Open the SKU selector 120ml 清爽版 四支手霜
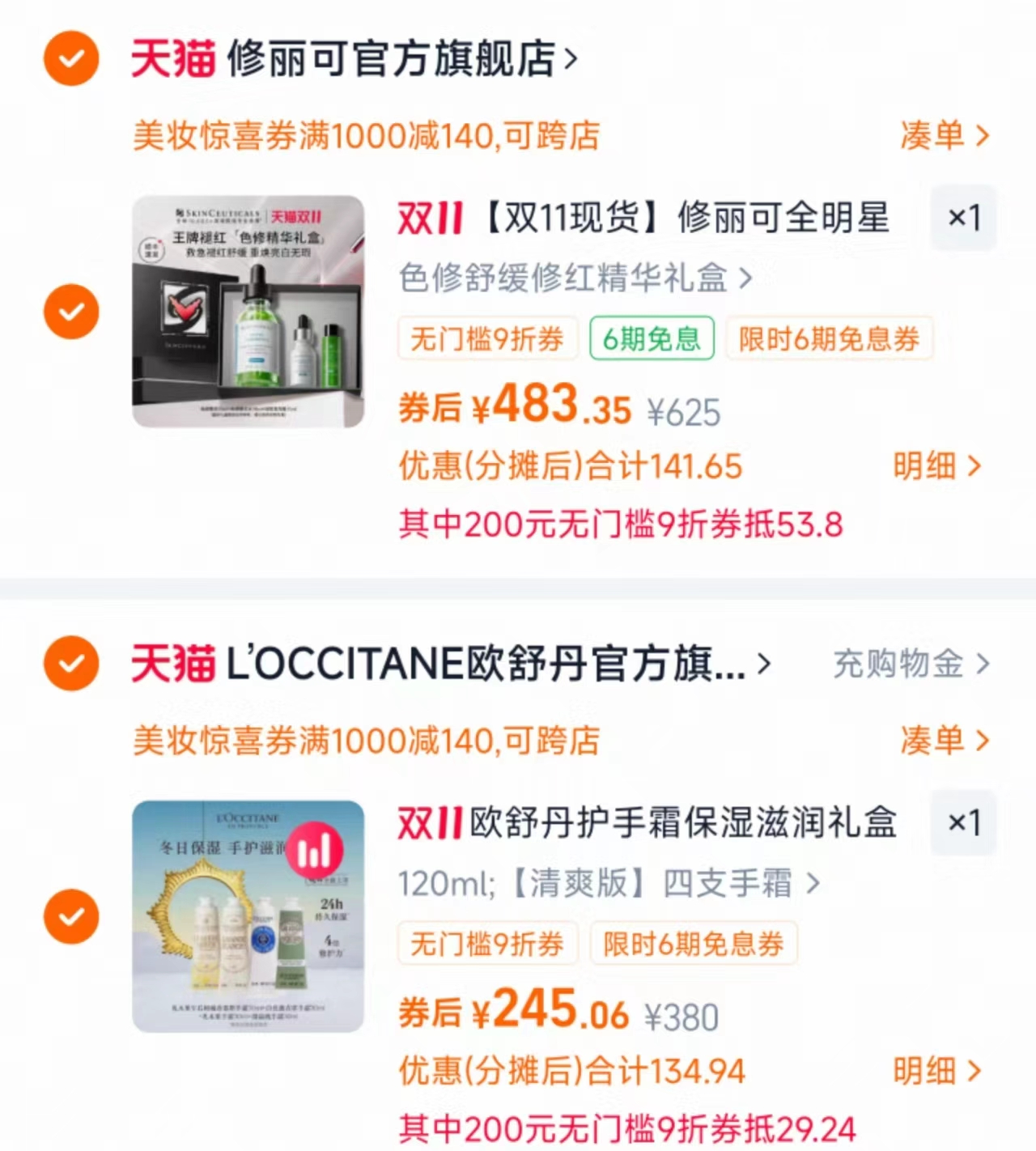Screen dimensions: 1036x1151 [x=607, y=885]
